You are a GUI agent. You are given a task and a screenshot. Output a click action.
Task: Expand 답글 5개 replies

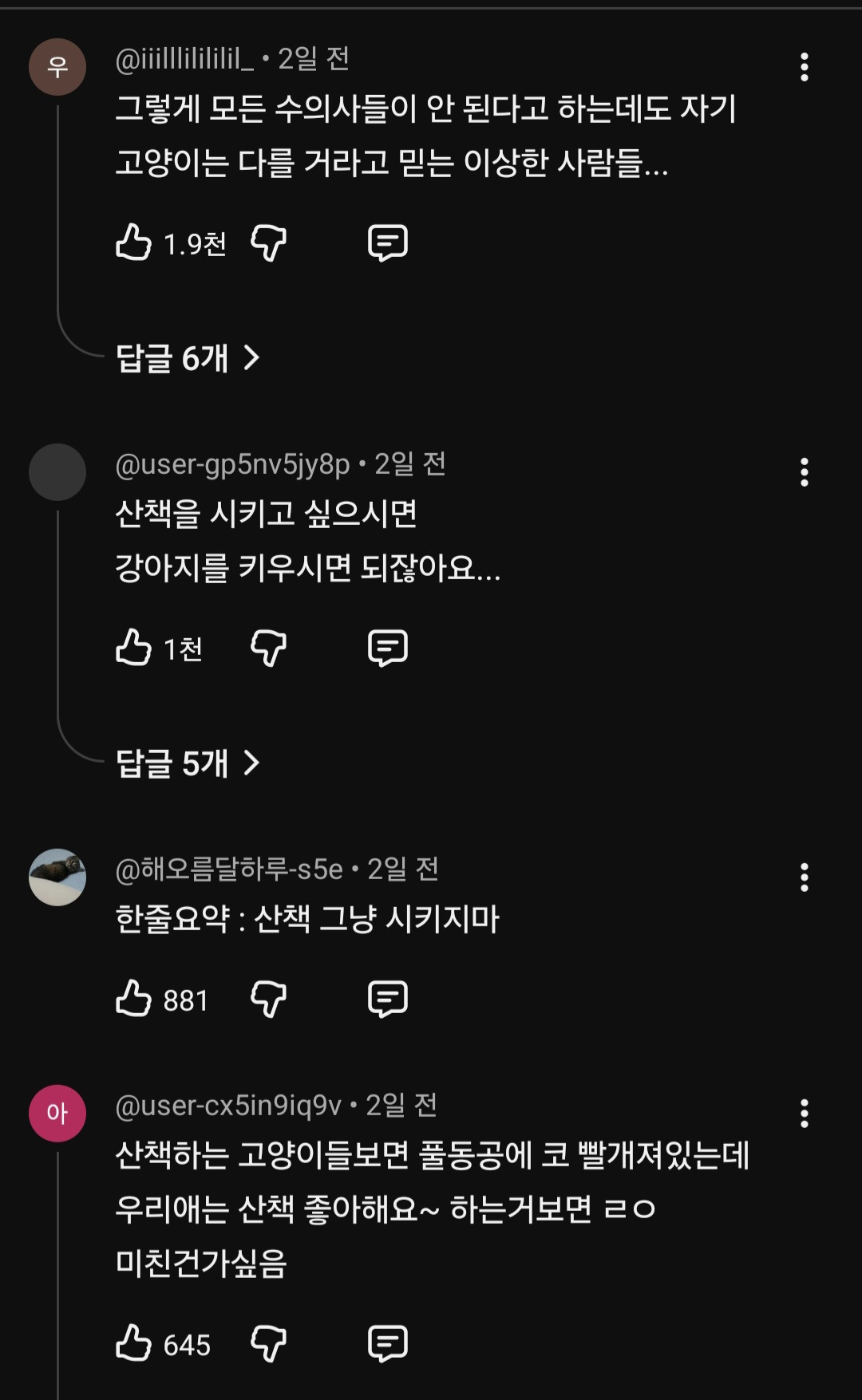click(188, 763)
